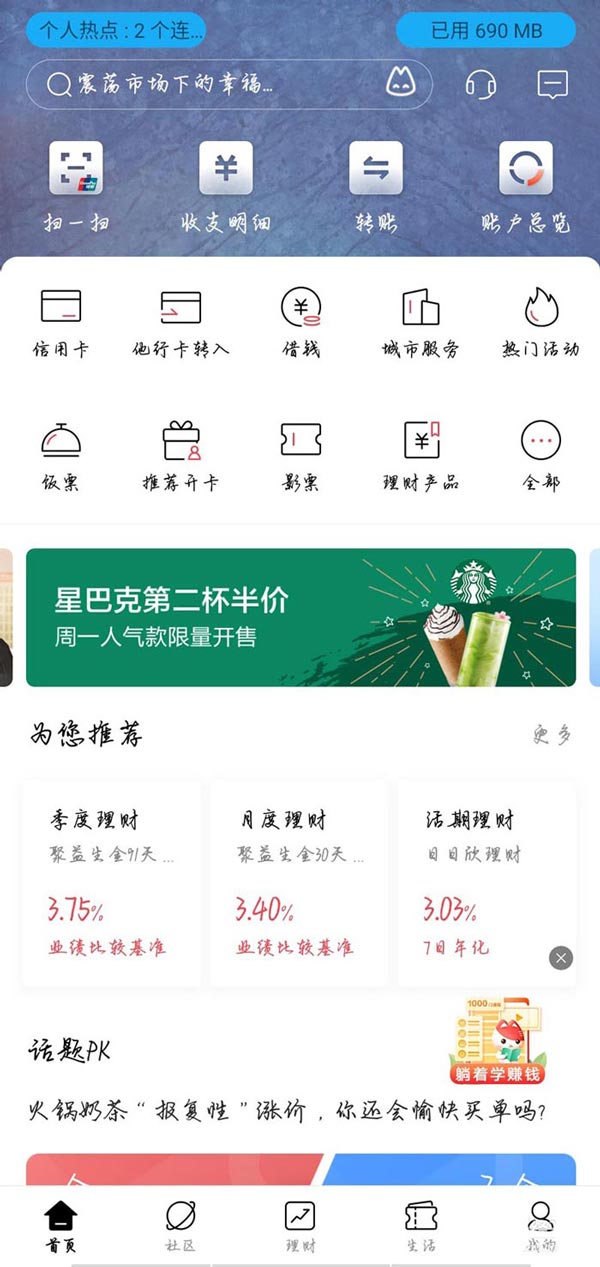The image size is (600, 1267).
Task: Tap 更多 next to 为您推荐
Action: coord(552,735)
